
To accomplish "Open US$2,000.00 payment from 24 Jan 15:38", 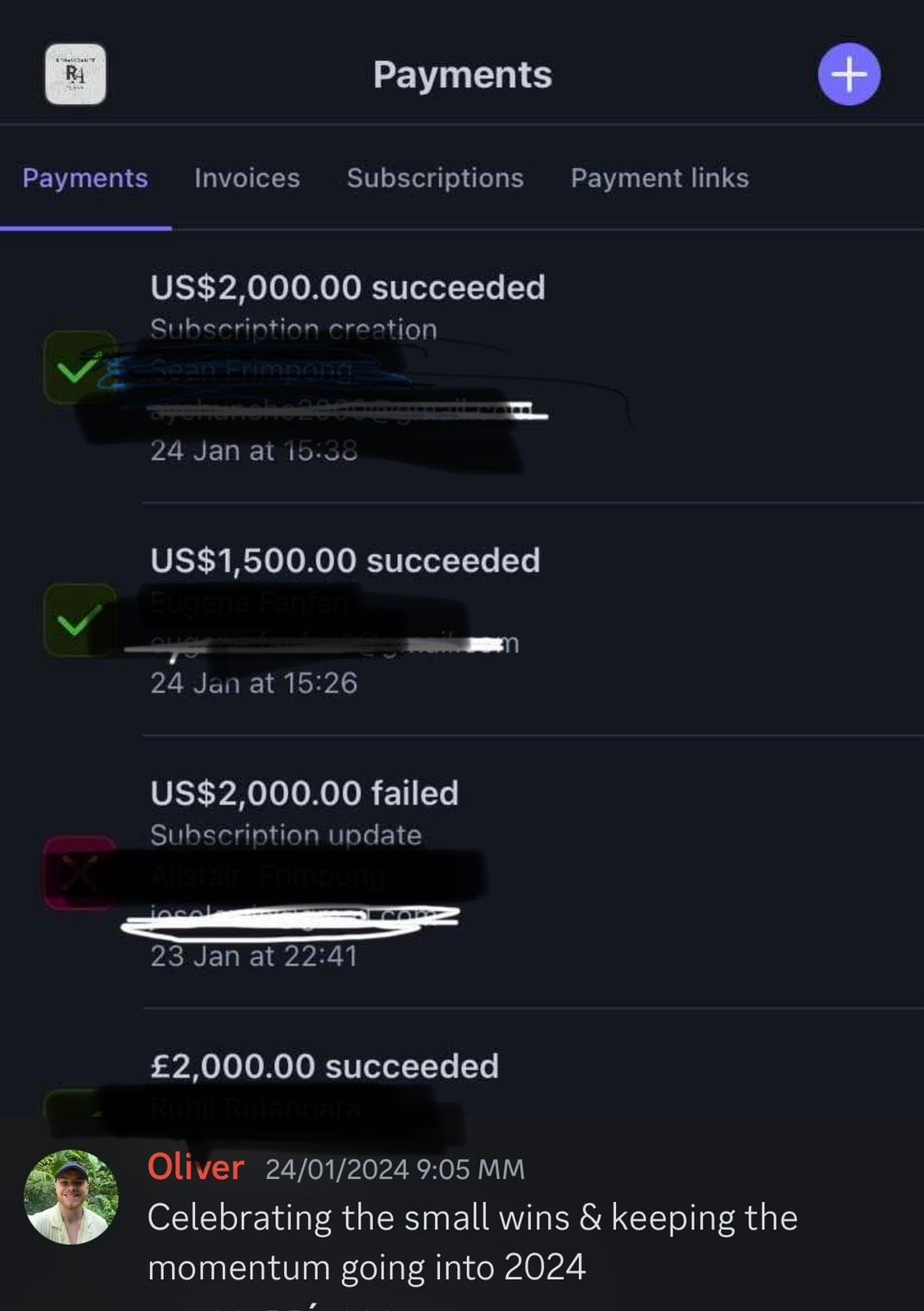I will point(347,288).
